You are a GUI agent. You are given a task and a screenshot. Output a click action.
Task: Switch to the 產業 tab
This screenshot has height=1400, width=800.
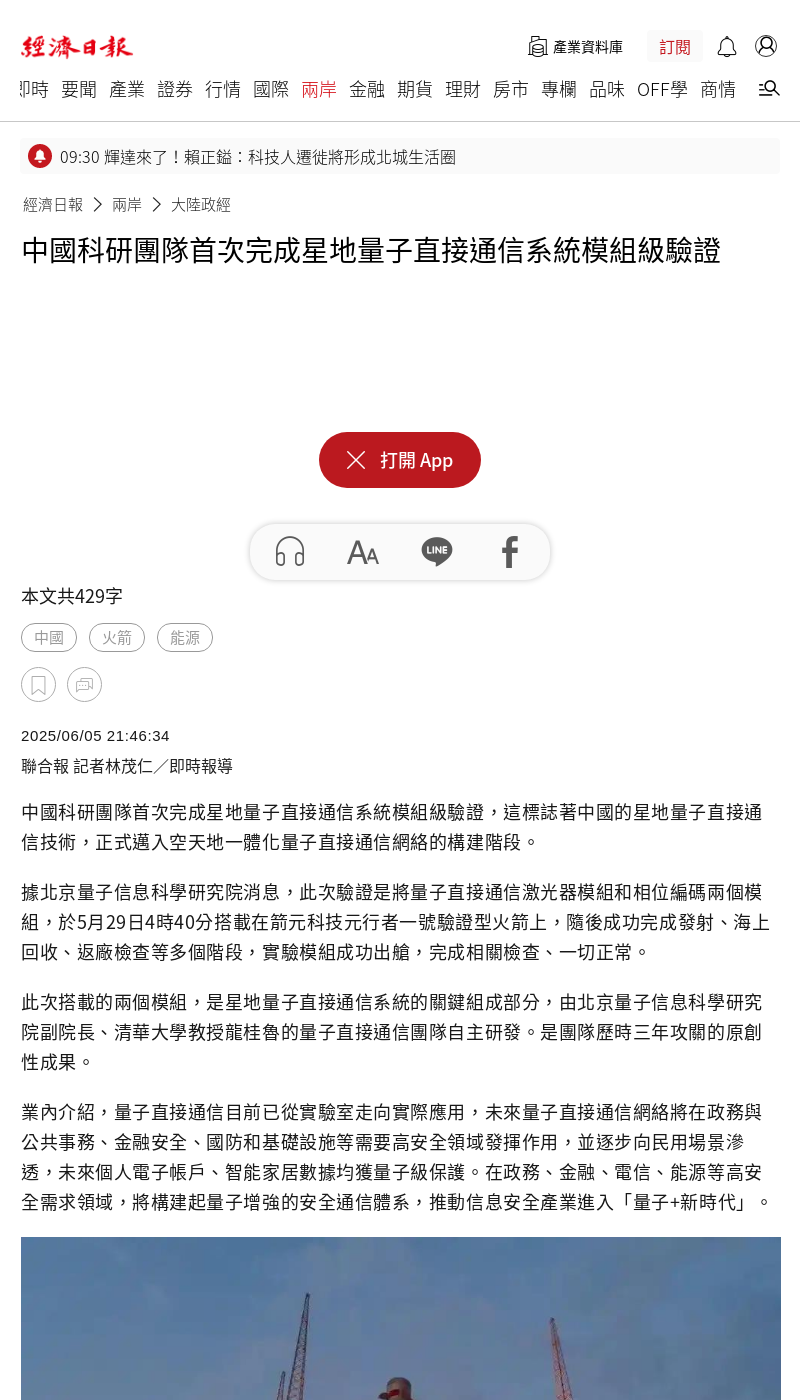[x=127, y=89]
